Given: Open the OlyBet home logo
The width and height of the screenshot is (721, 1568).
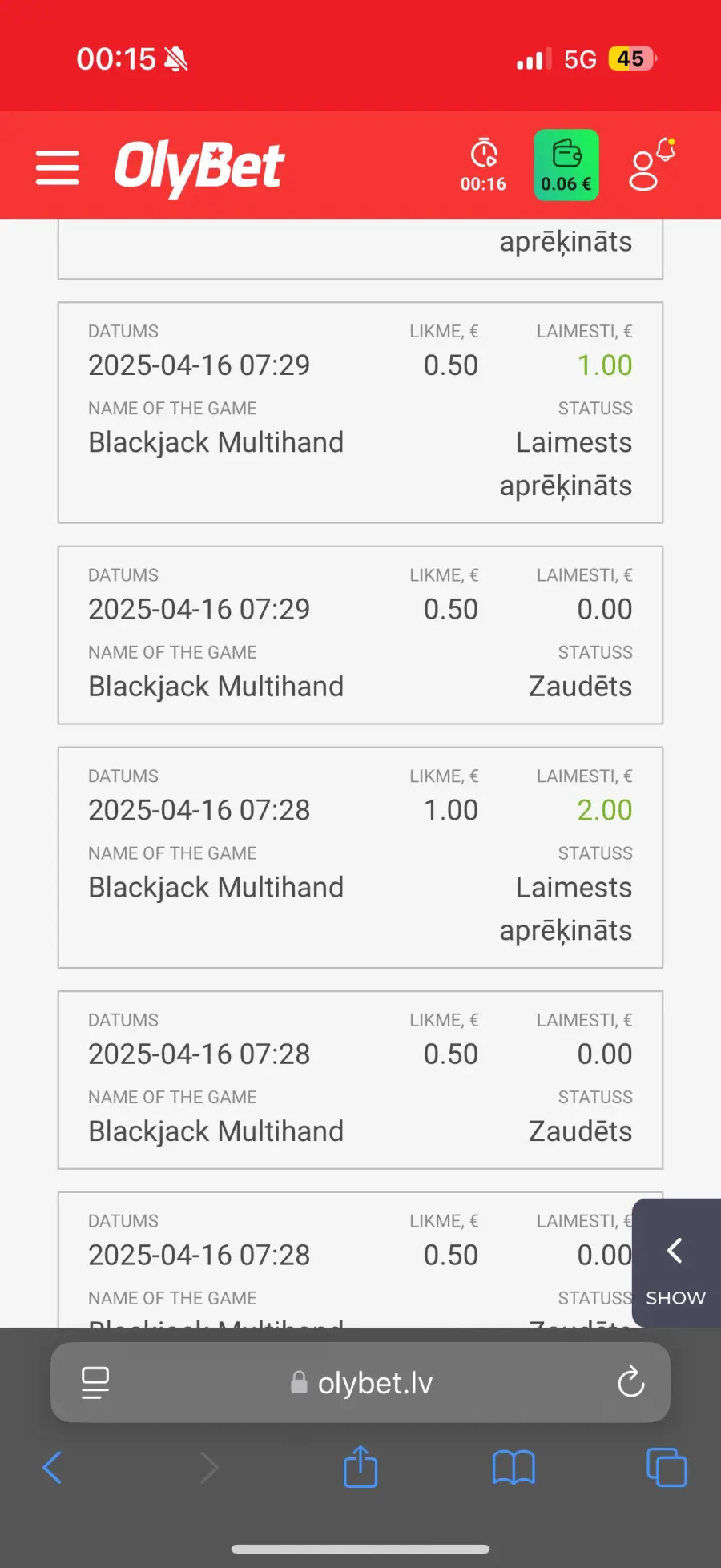Looking at the screenshot, I should click(199, 167).
